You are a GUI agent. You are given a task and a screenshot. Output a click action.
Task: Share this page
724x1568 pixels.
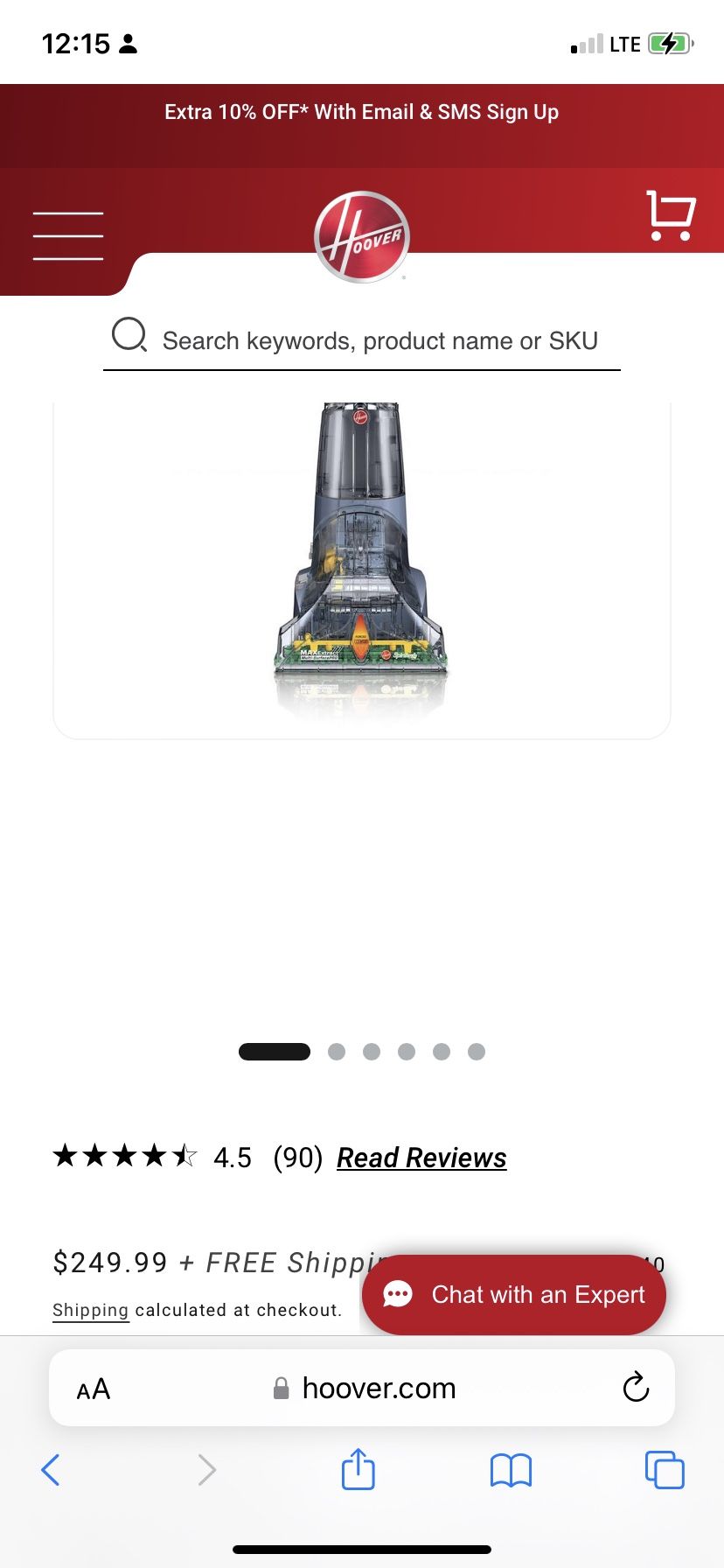pyautogui.click(x=359, y=1469)
